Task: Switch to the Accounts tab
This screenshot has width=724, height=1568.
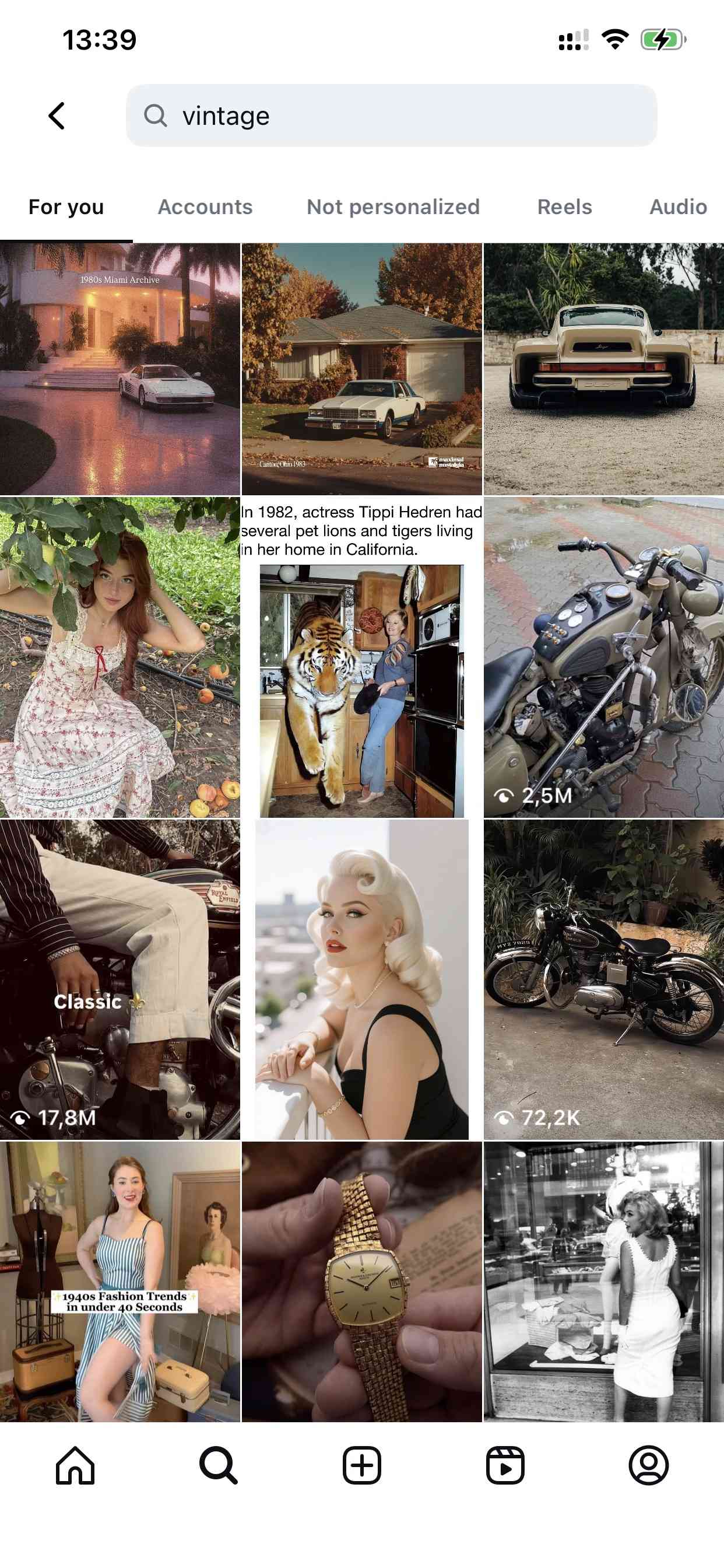Action: 205,207
